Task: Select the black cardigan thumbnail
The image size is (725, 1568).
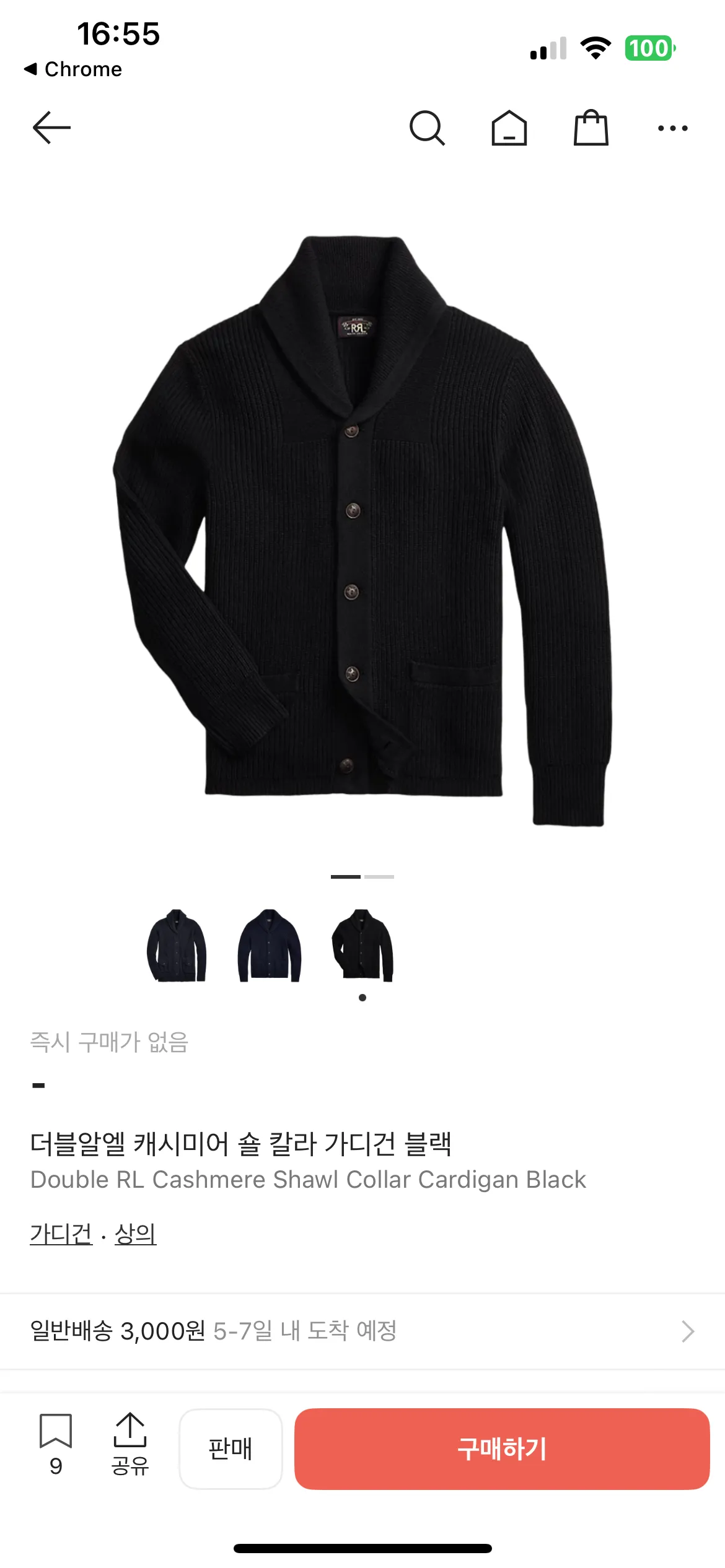Action: (361, 948)
